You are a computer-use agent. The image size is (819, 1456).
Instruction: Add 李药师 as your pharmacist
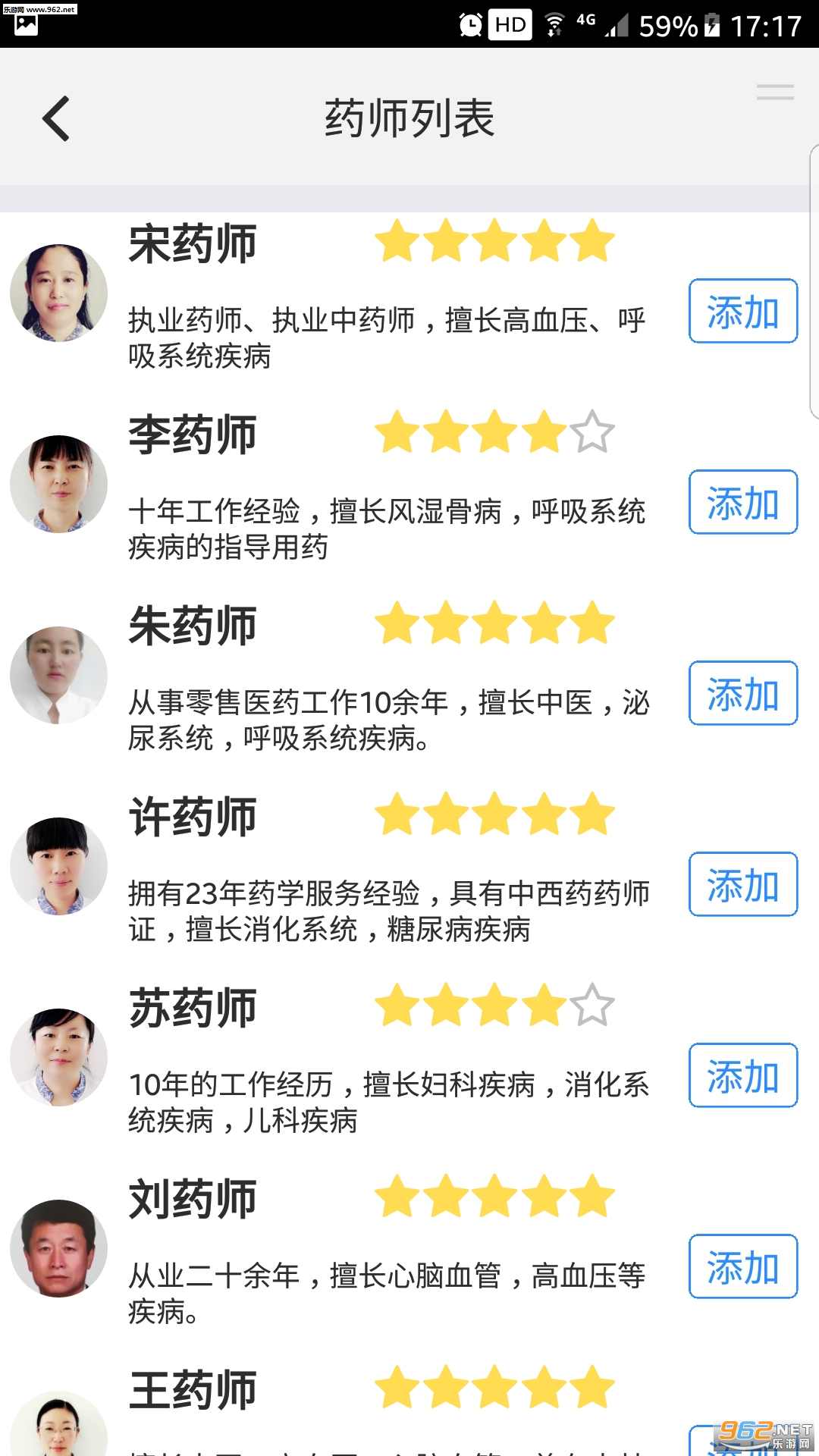tap(742, 503)
